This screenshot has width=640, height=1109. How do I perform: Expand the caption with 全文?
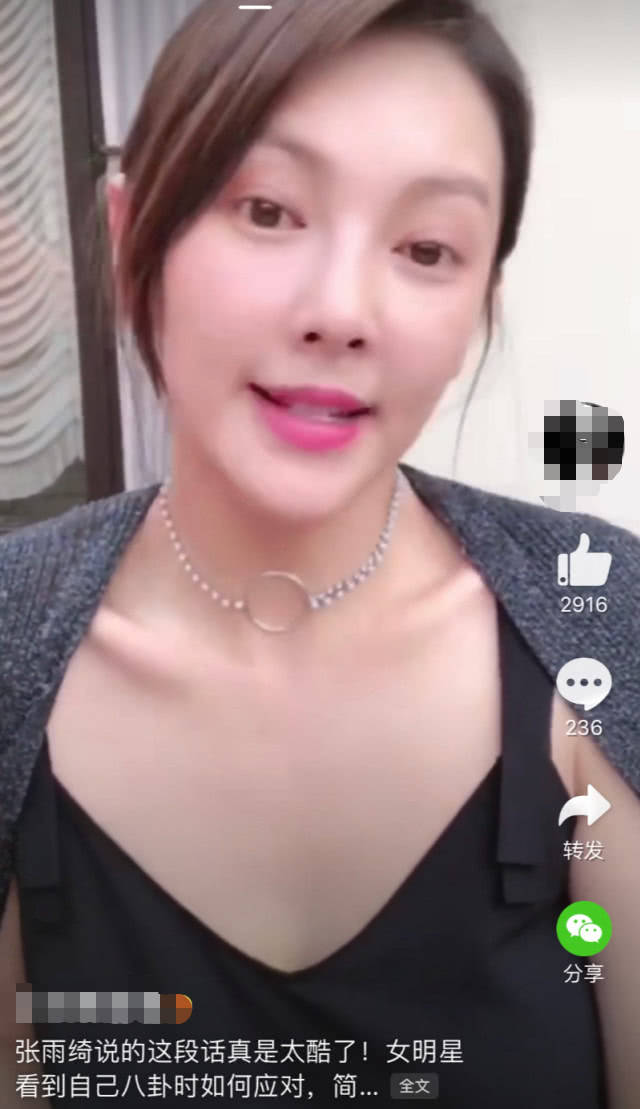point(414,1085)
